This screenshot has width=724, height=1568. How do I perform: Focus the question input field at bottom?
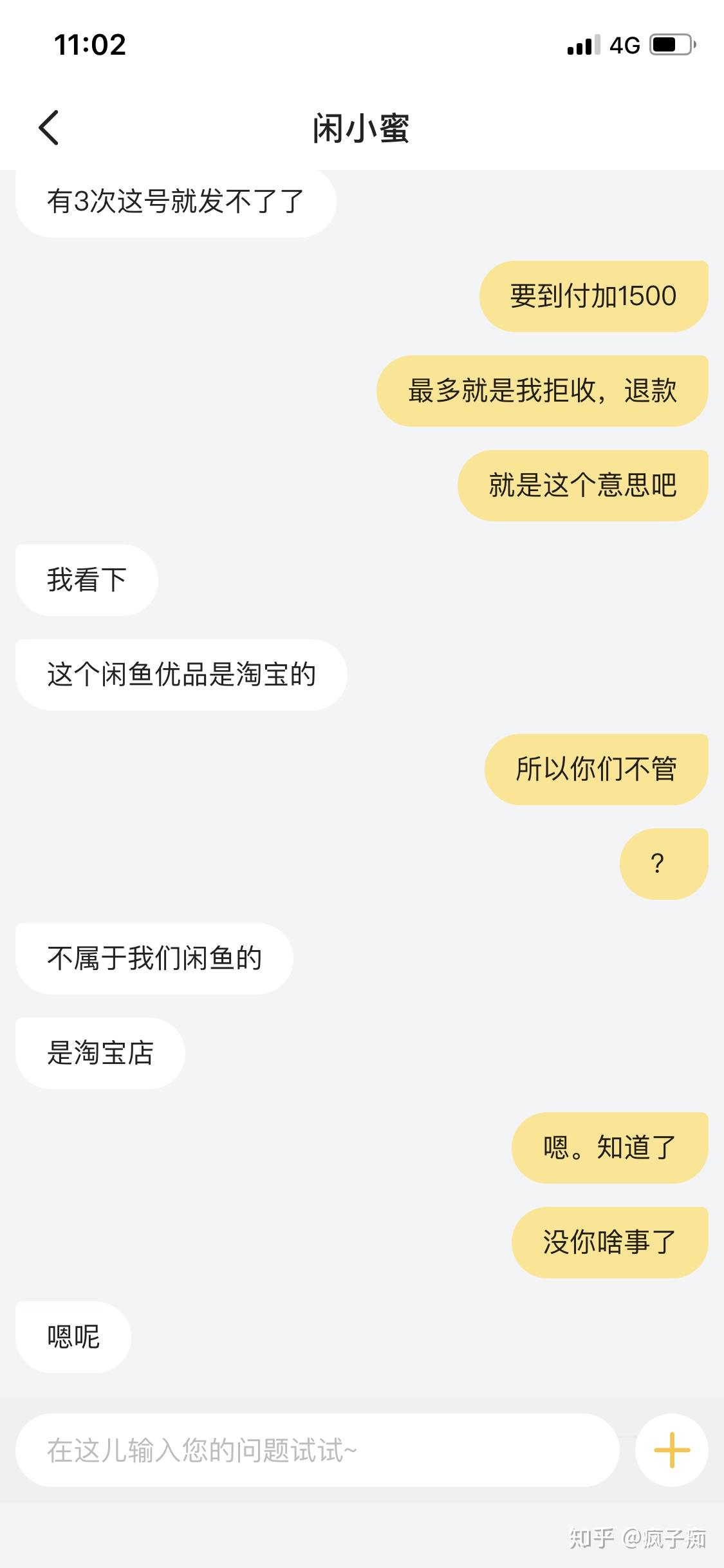tap(322, 1450)
